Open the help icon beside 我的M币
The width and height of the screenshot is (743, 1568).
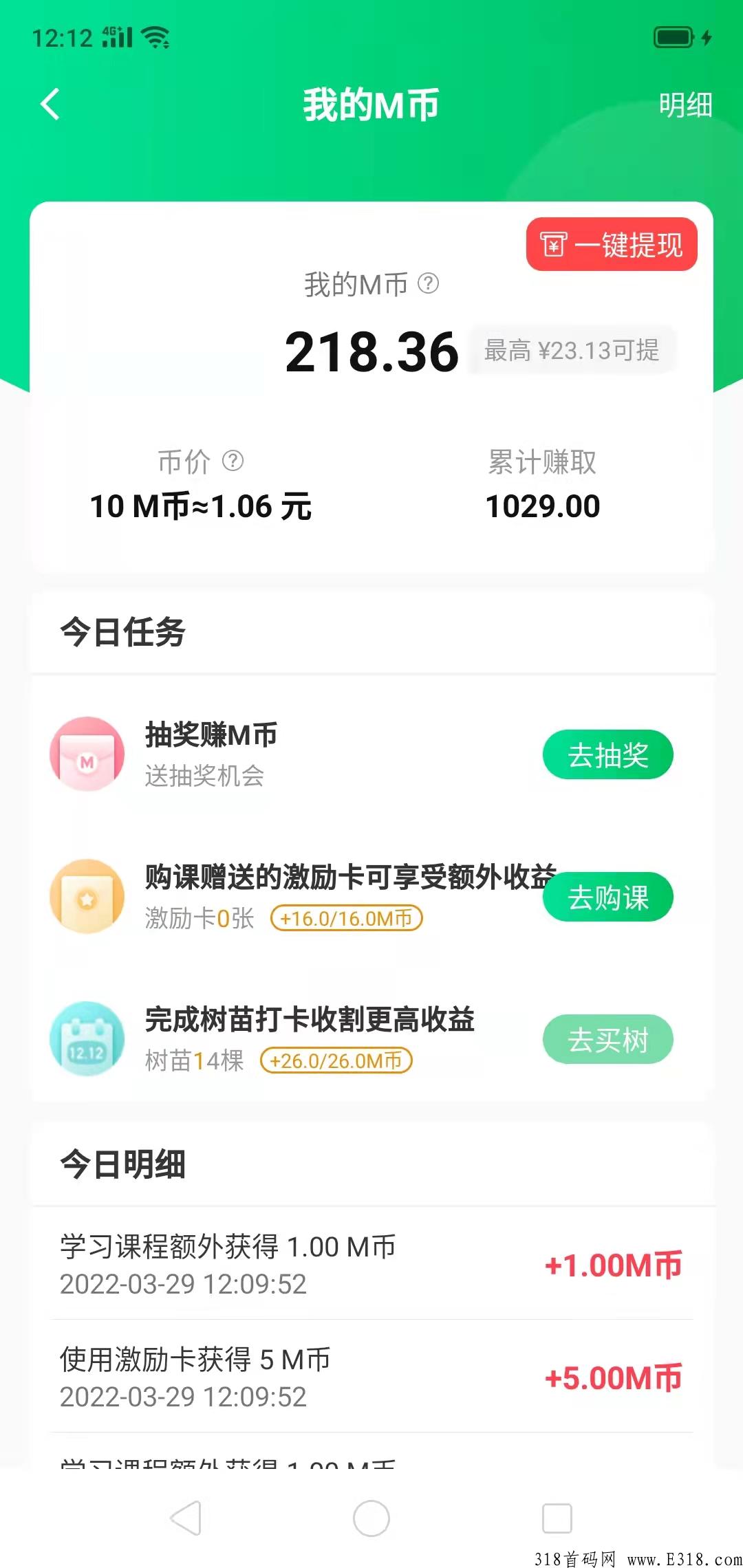(428, 283)
